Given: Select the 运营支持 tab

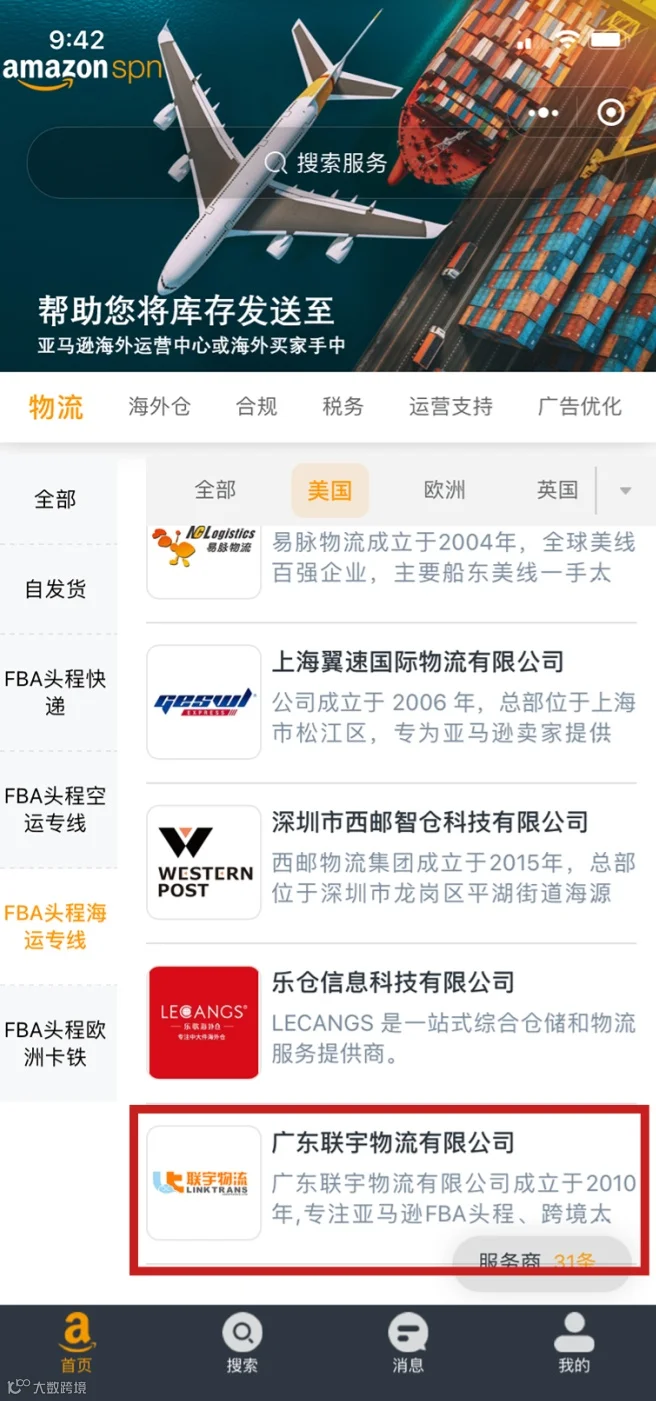Looking at the screenshot, I should [451, 406].
